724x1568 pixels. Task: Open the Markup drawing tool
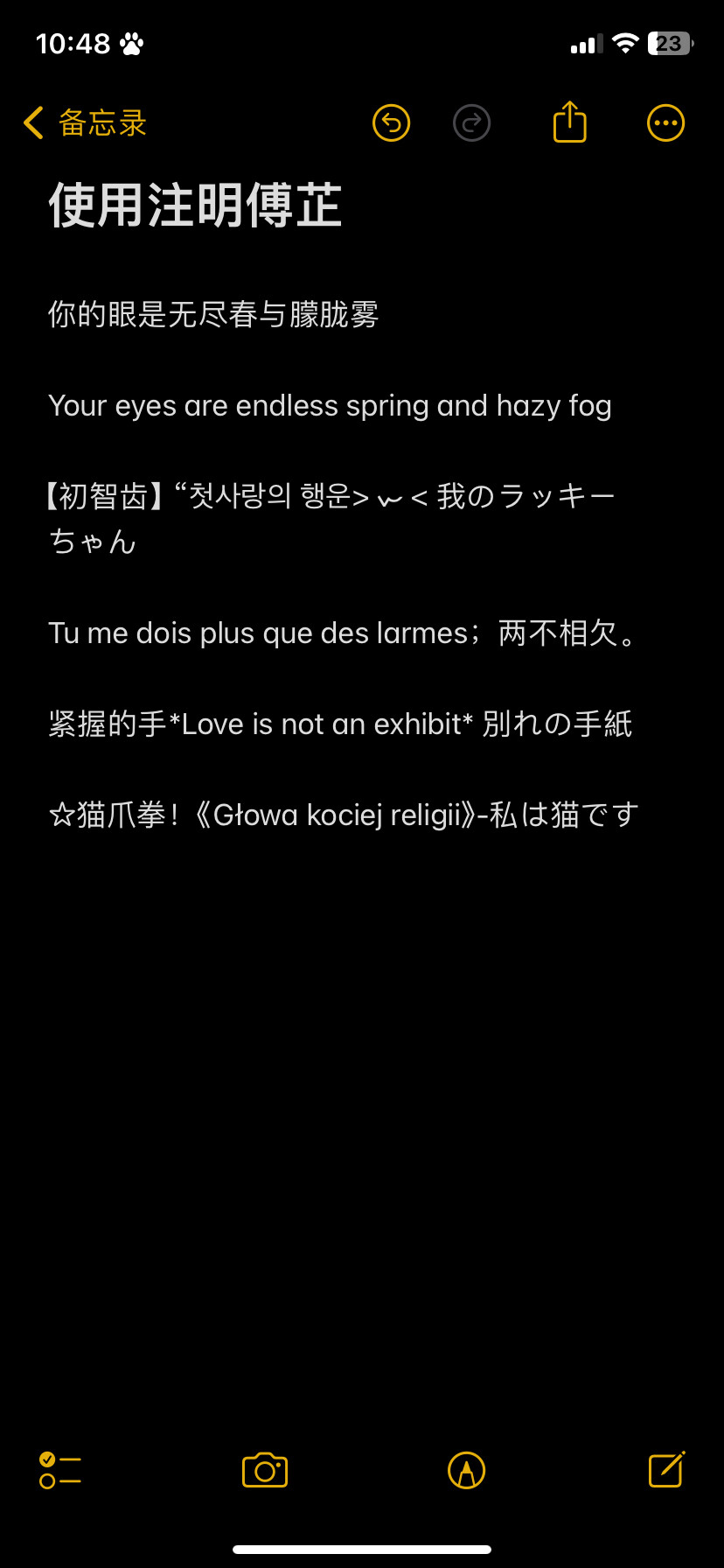(x=466, y=1470)
